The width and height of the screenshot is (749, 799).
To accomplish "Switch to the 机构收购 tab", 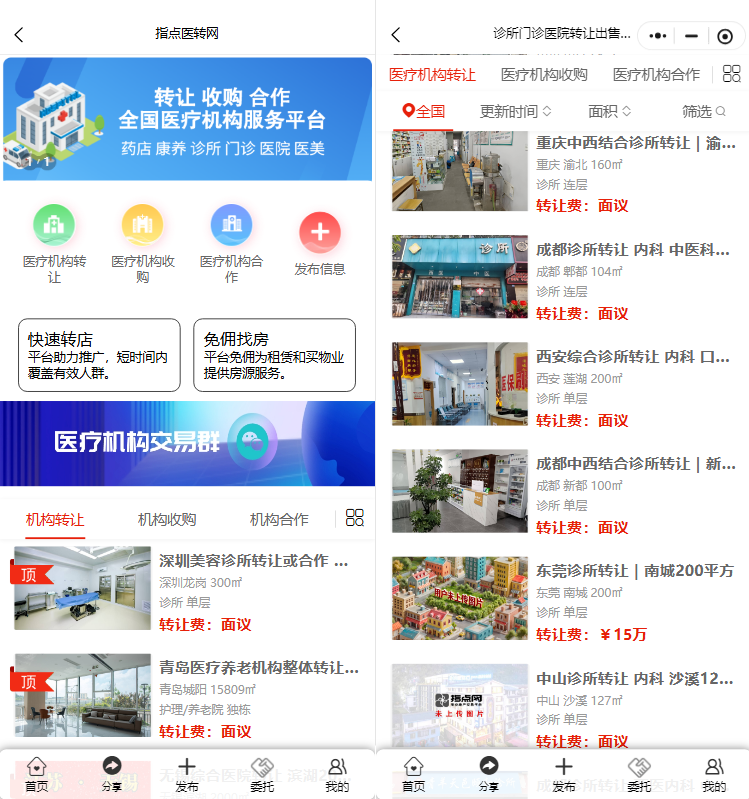I will [x=167, y=520].
